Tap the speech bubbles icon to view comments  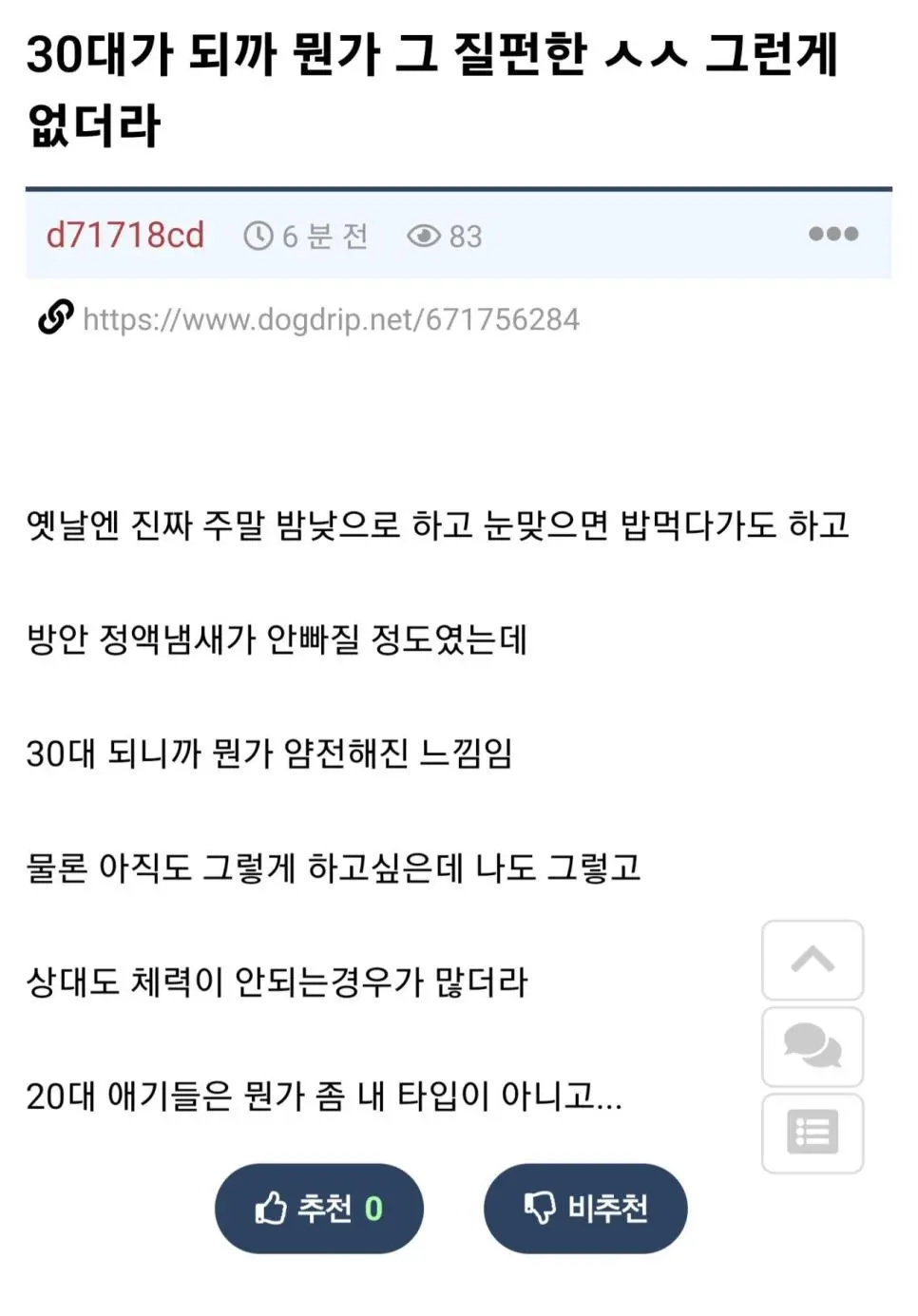tap(813, 1045)
